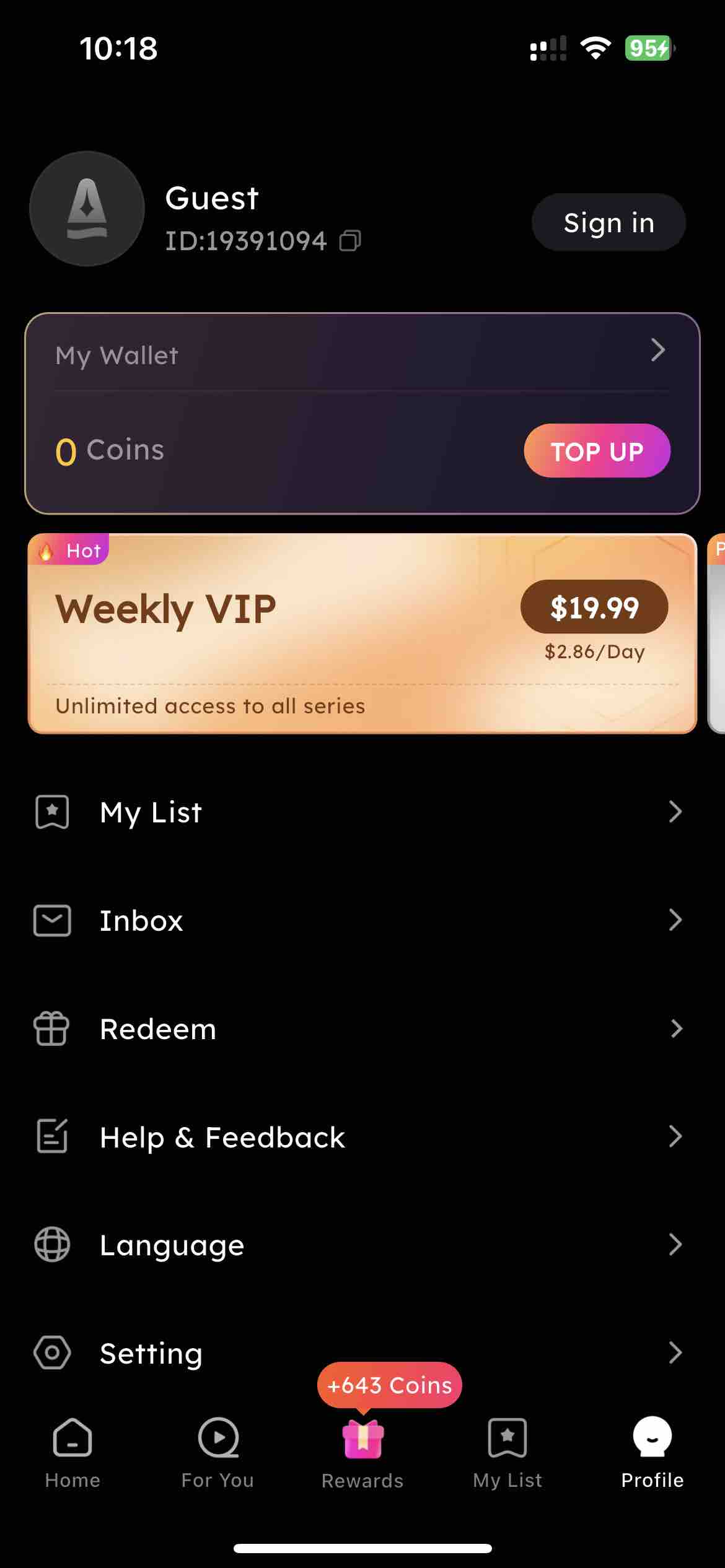
Task: Open the Redeem option
Action: 362,1029
